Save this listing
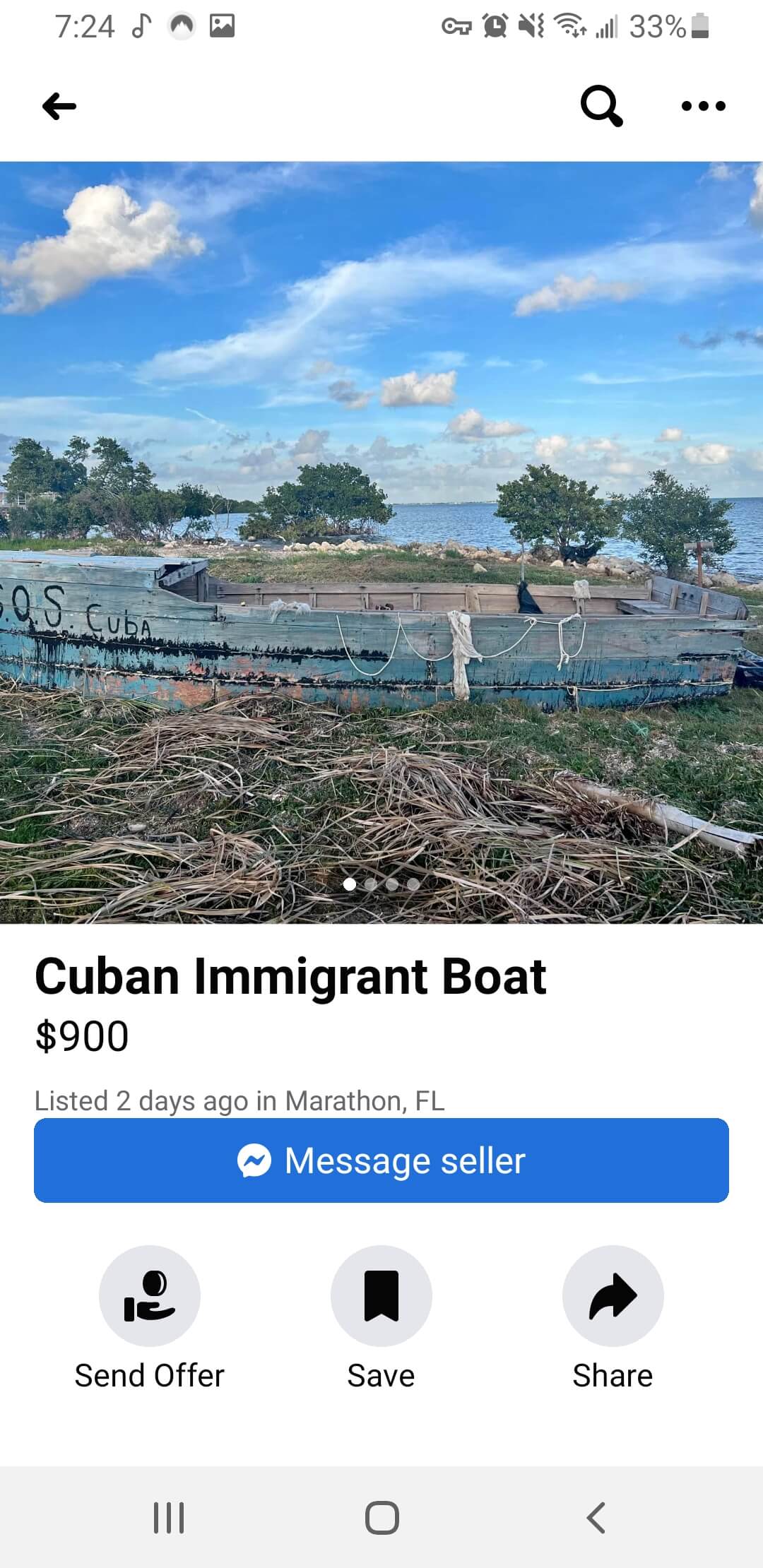 (381, 1296)
